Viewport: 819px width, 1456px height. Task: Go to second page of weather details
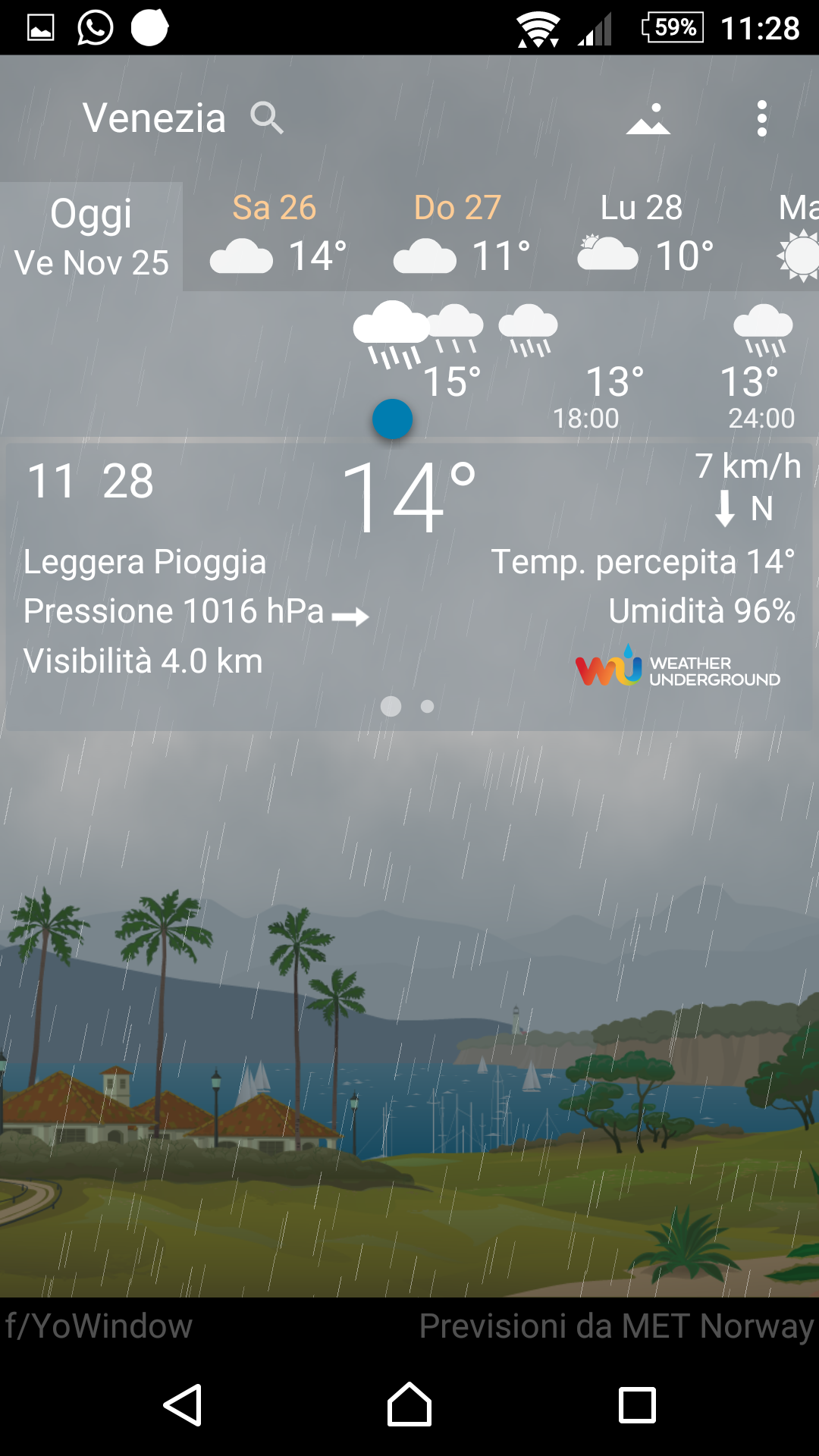[x=428, y=707]
